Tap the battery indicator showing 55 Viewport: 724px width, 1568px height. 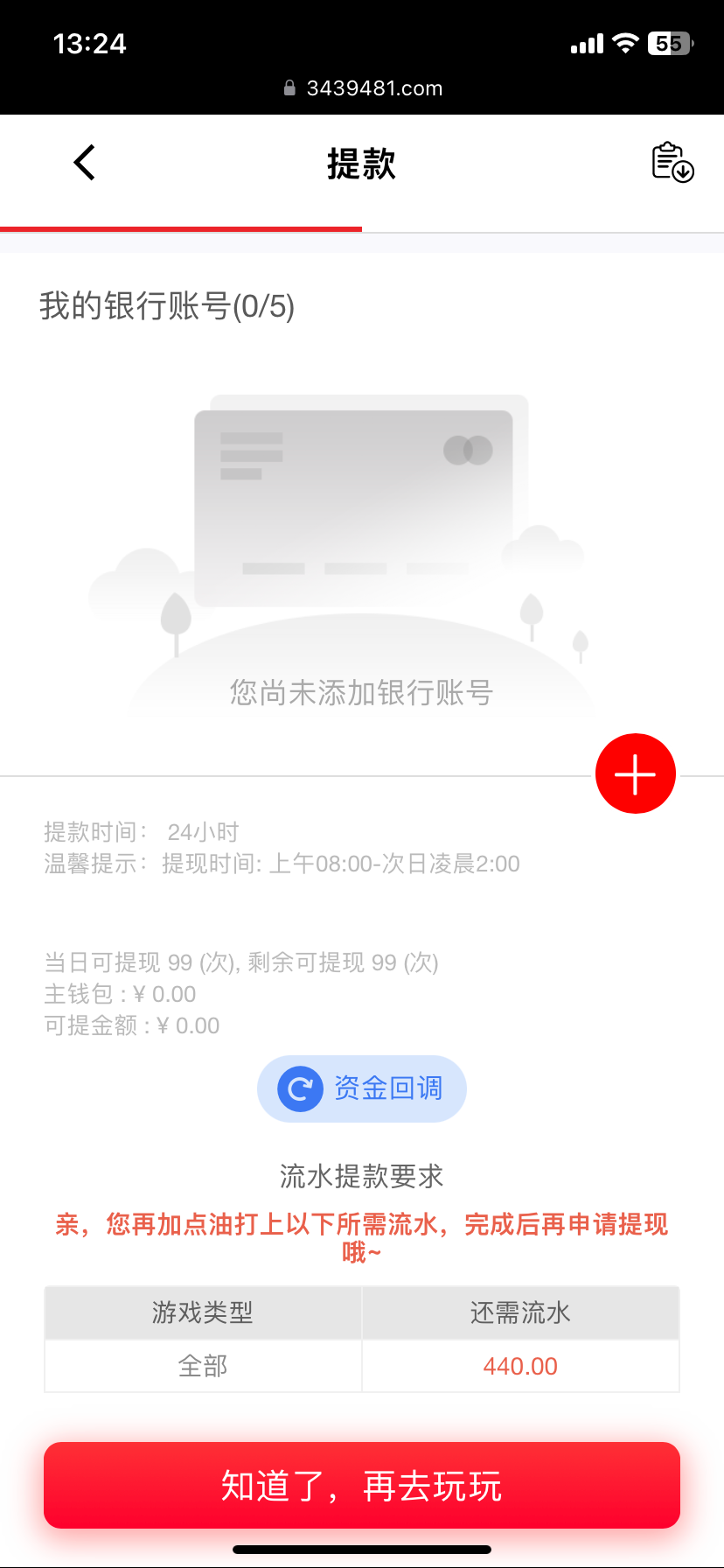coord(669,43)
